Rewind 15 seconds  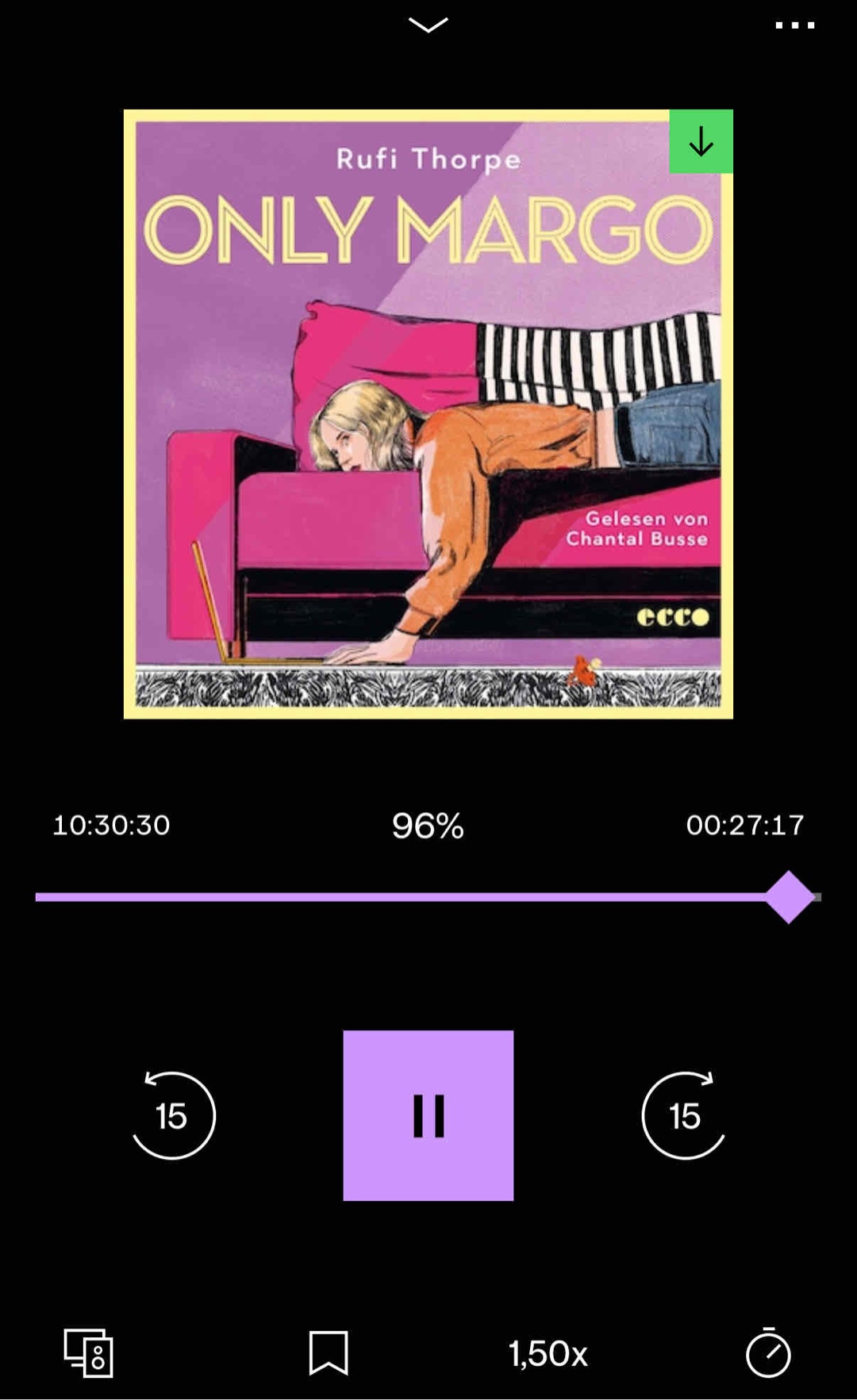pos(173,1115)
